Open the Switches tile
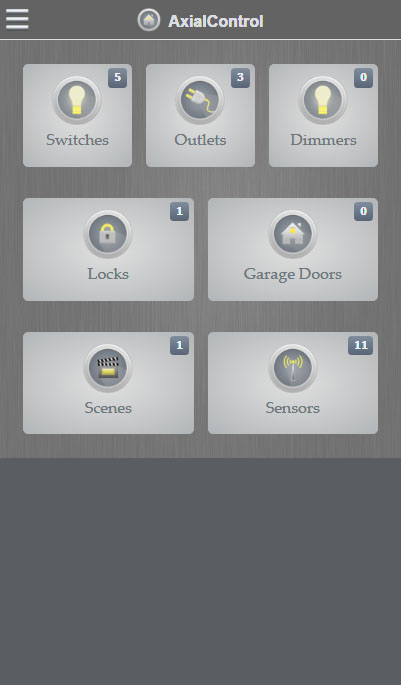The width and height of the screenshot is (401, 685). tap(77, 115)
